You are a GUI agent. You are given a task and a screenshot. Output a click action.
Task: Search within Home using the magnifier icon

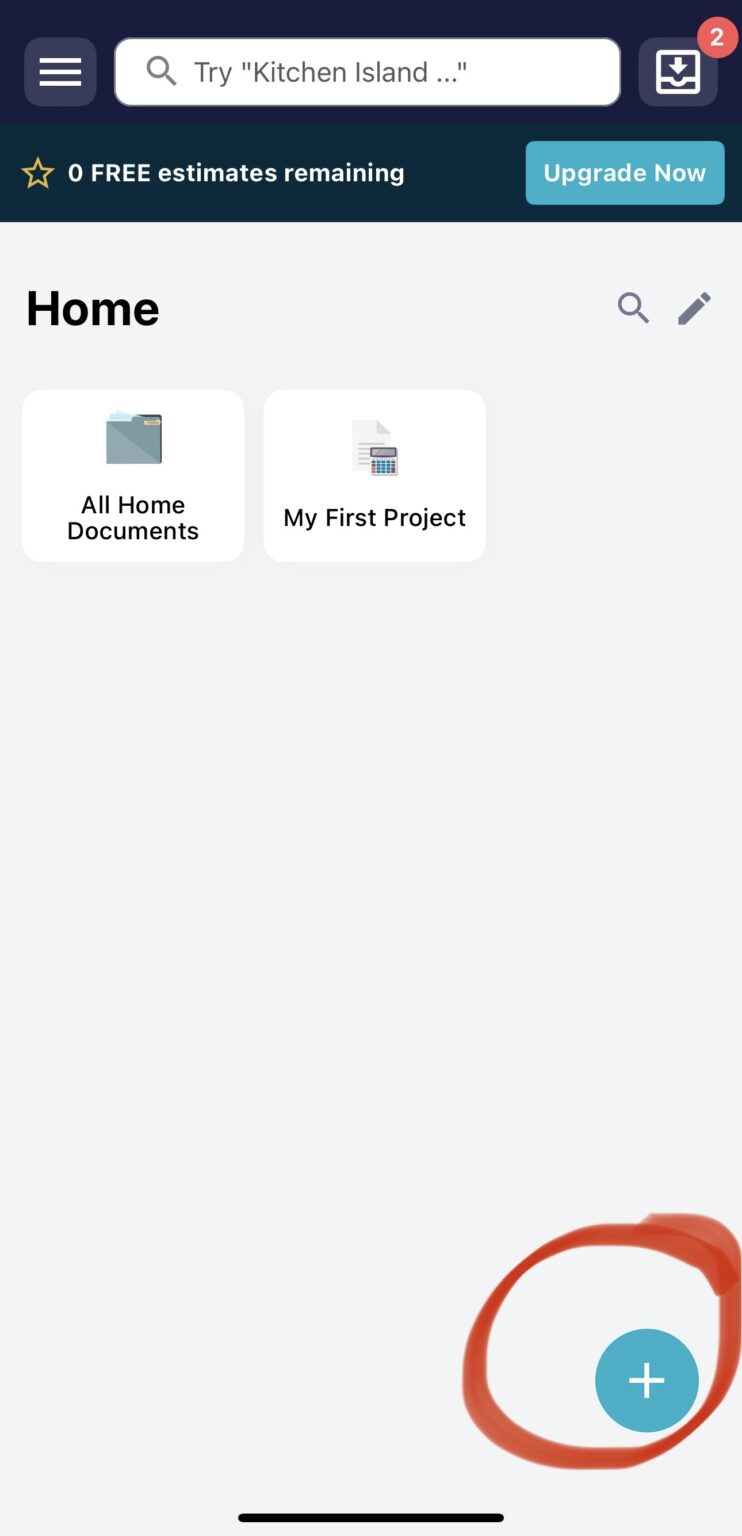[x=633, y=308]
